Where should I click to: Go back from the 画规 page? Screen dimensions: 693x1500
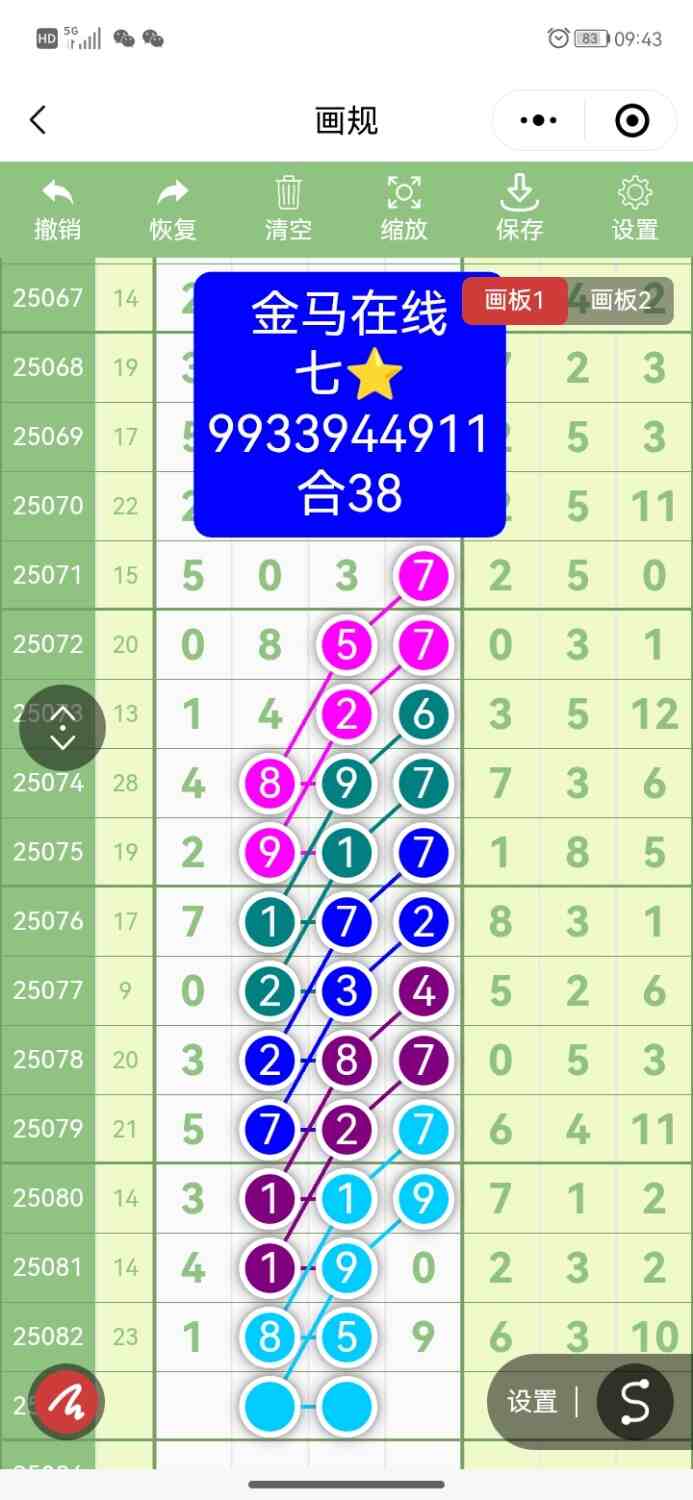tap(38, 121)
